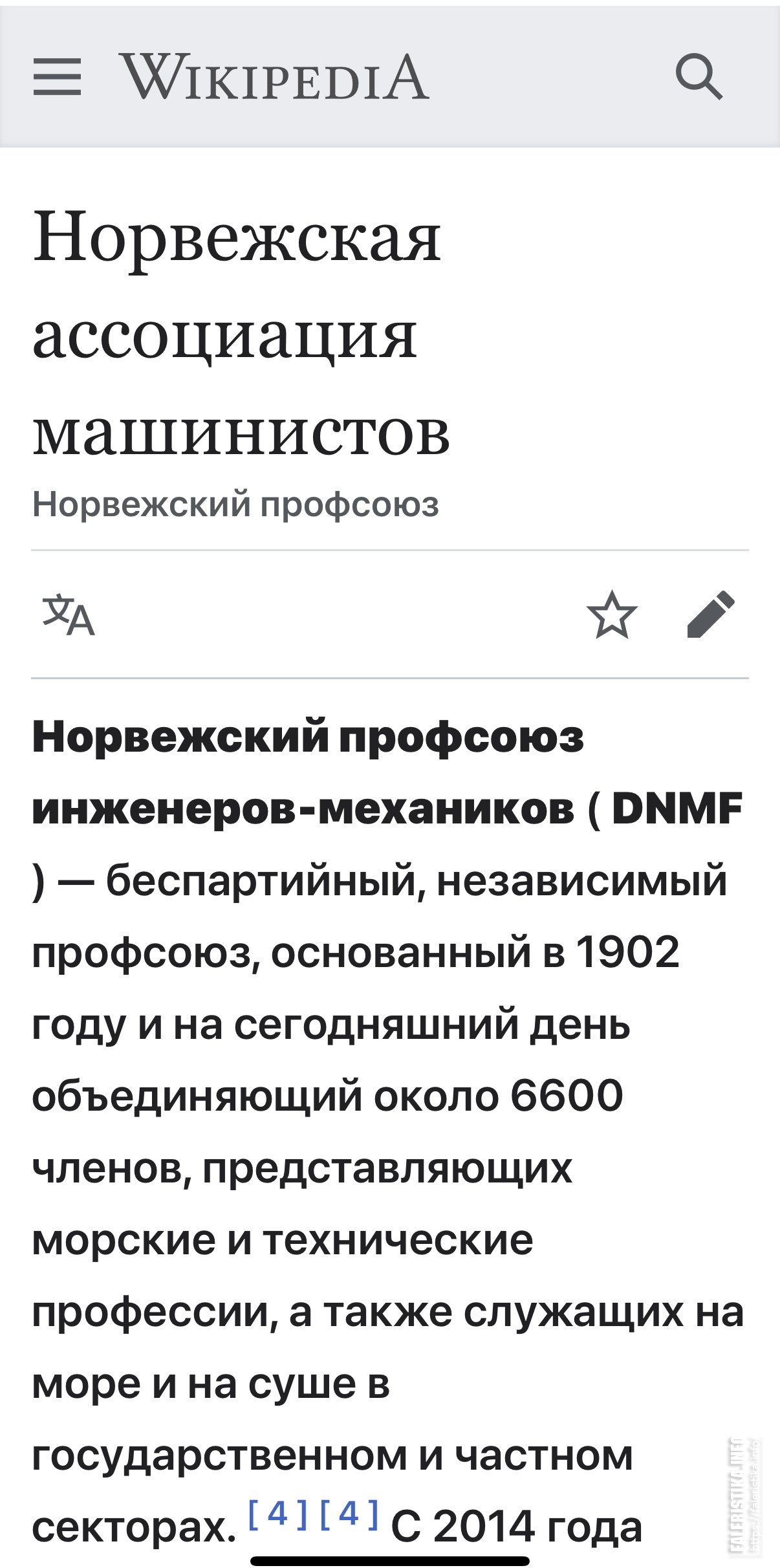
Task: Add article to watchlist with star
Action: click(612, 615)
